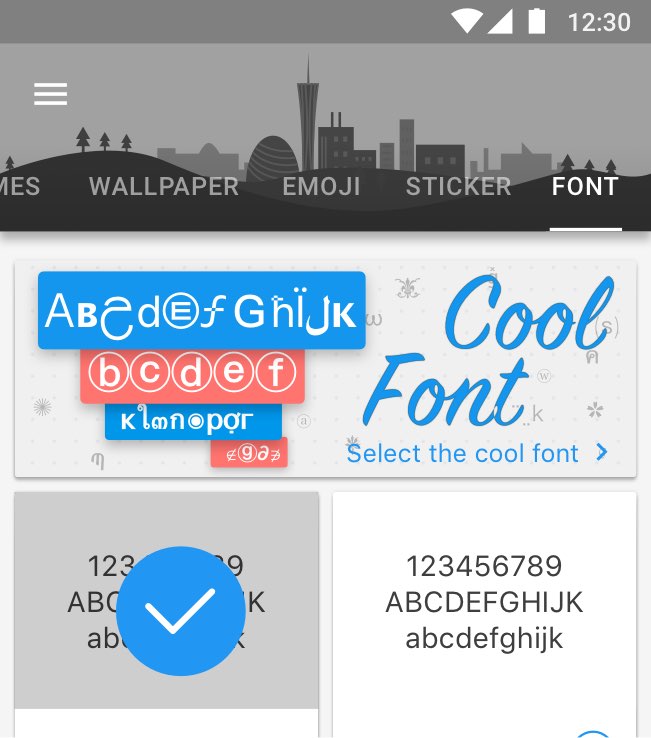
Task: Open the hamburger drawer menu
Action: pos(50,94)
